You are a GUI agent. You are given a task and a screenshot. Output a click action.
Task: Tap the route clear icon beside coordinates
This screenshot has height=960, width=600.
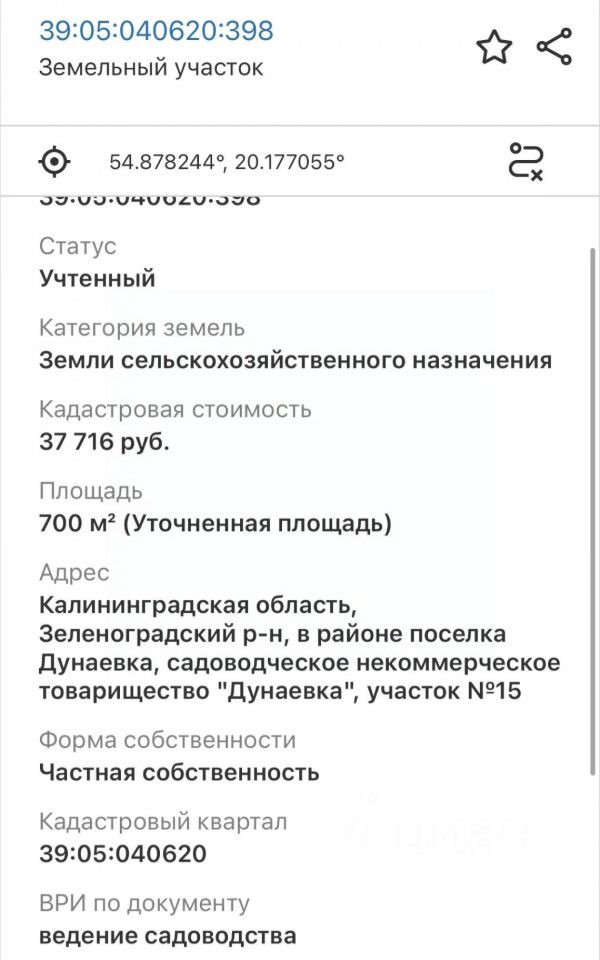[526, 160]
